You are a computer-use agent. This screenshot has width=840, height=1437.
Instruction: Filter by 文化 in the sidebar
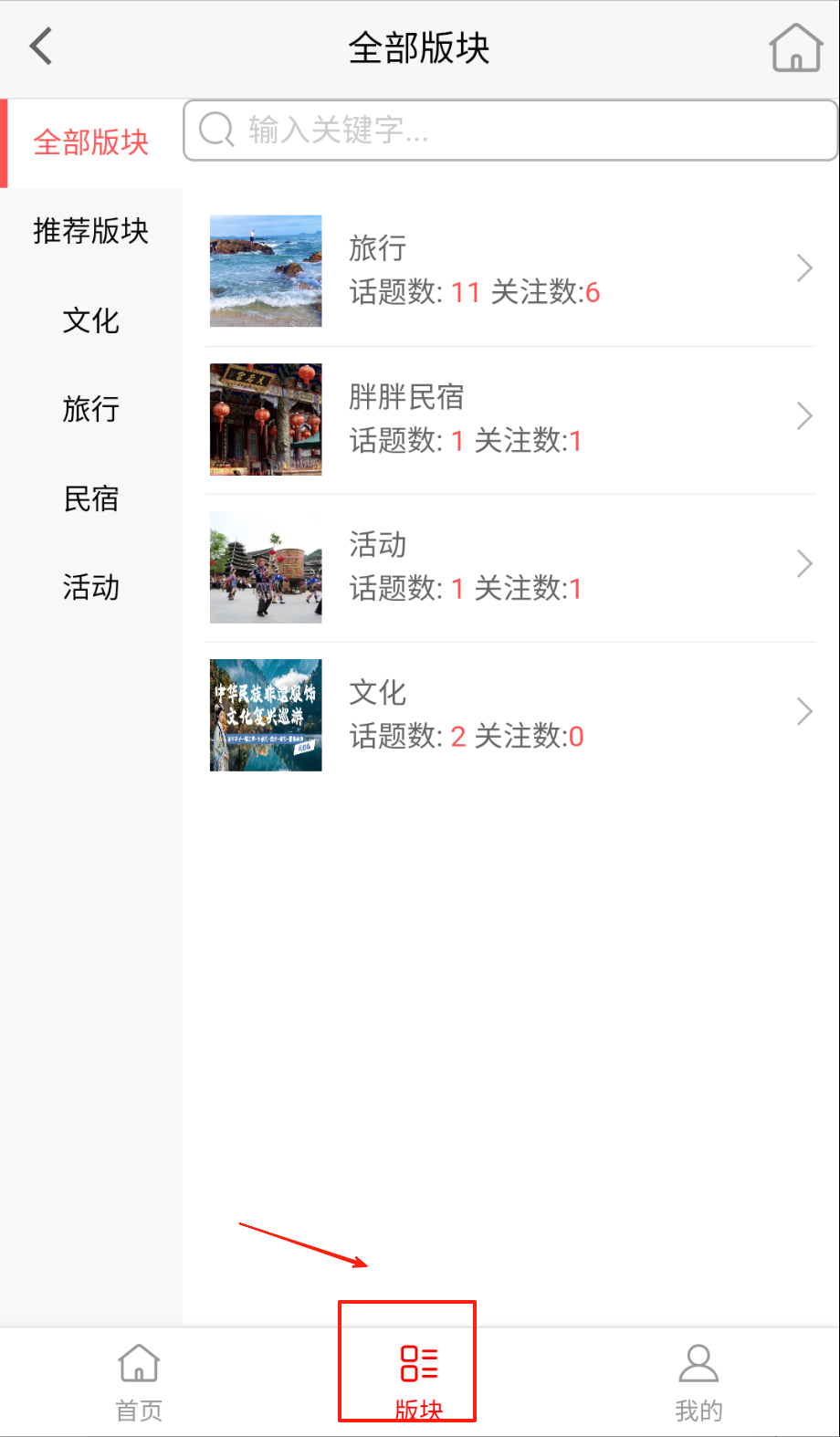[x=91, y=320]
